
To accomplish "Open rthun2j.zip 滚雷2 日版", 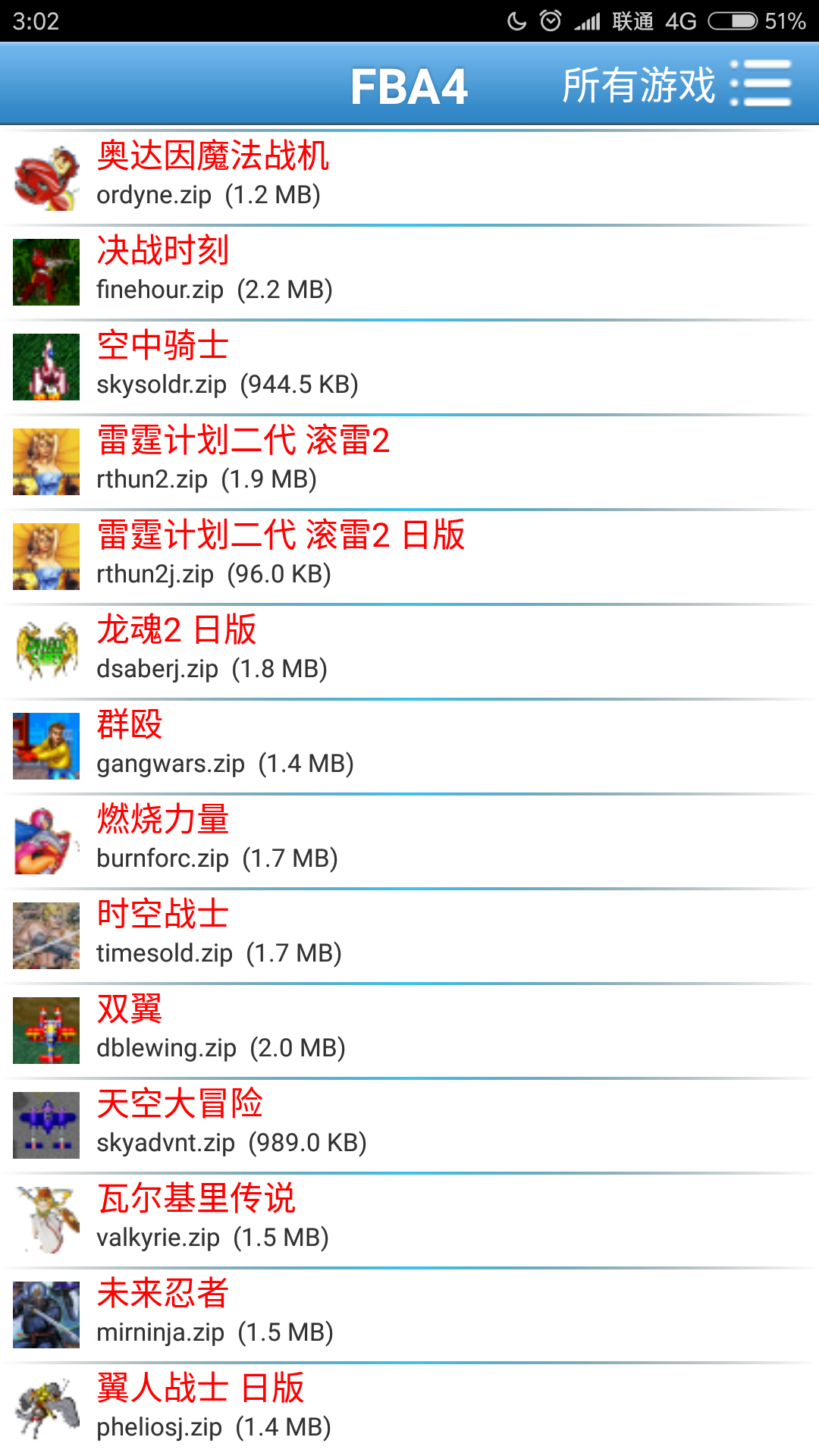I will point(409,556).
